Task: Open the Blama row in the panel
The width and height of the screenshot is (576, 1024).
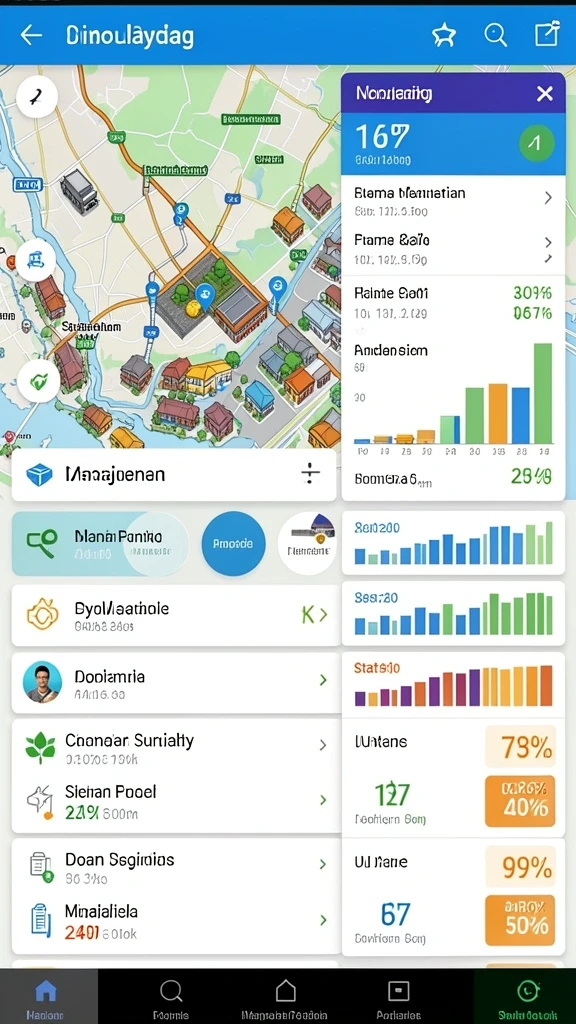Action: [453, 201]
